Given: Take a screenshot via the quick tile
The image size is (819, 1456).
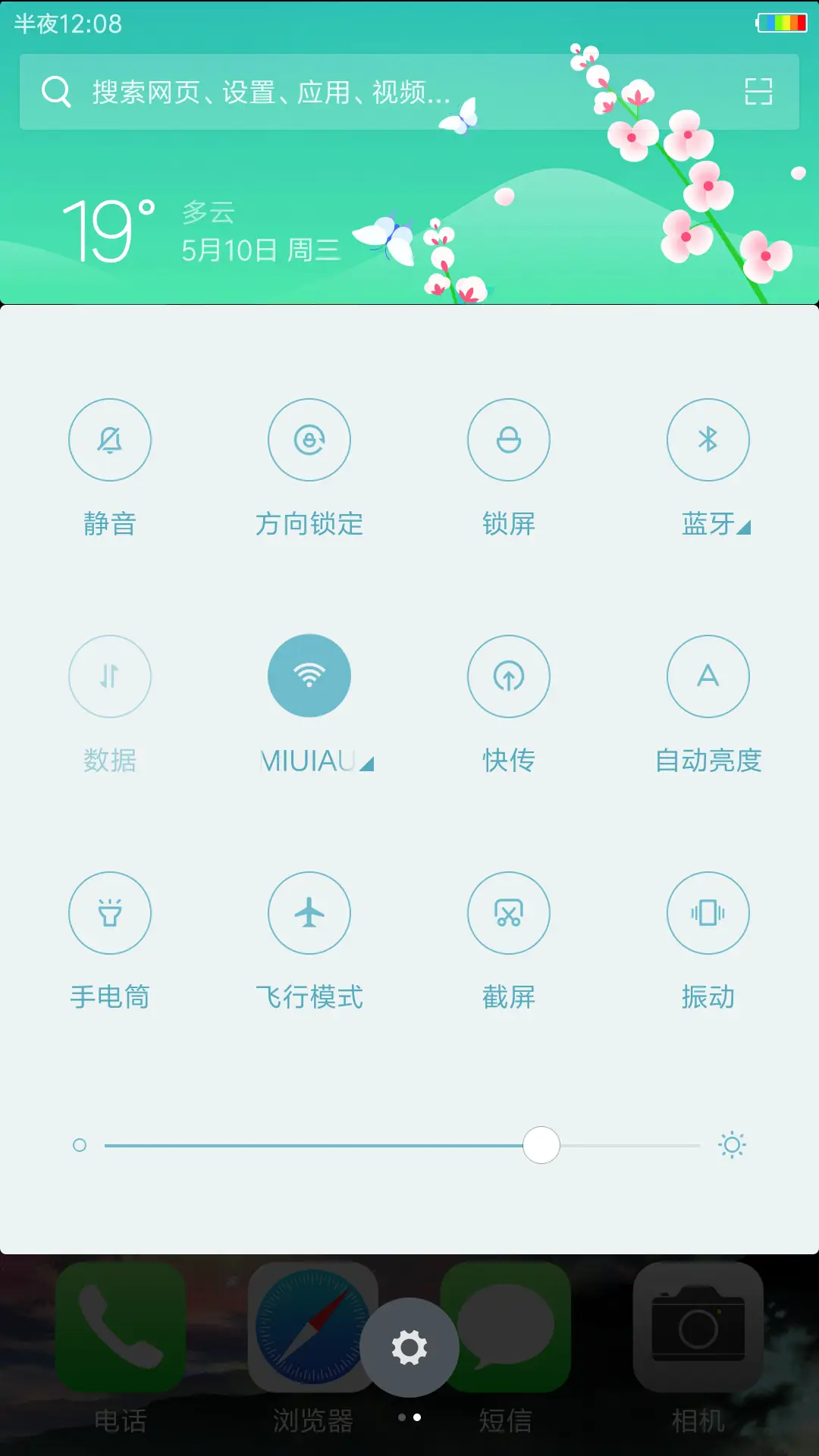Looking at the screenshot, I should pyautogui.click(x=508, y=913).
